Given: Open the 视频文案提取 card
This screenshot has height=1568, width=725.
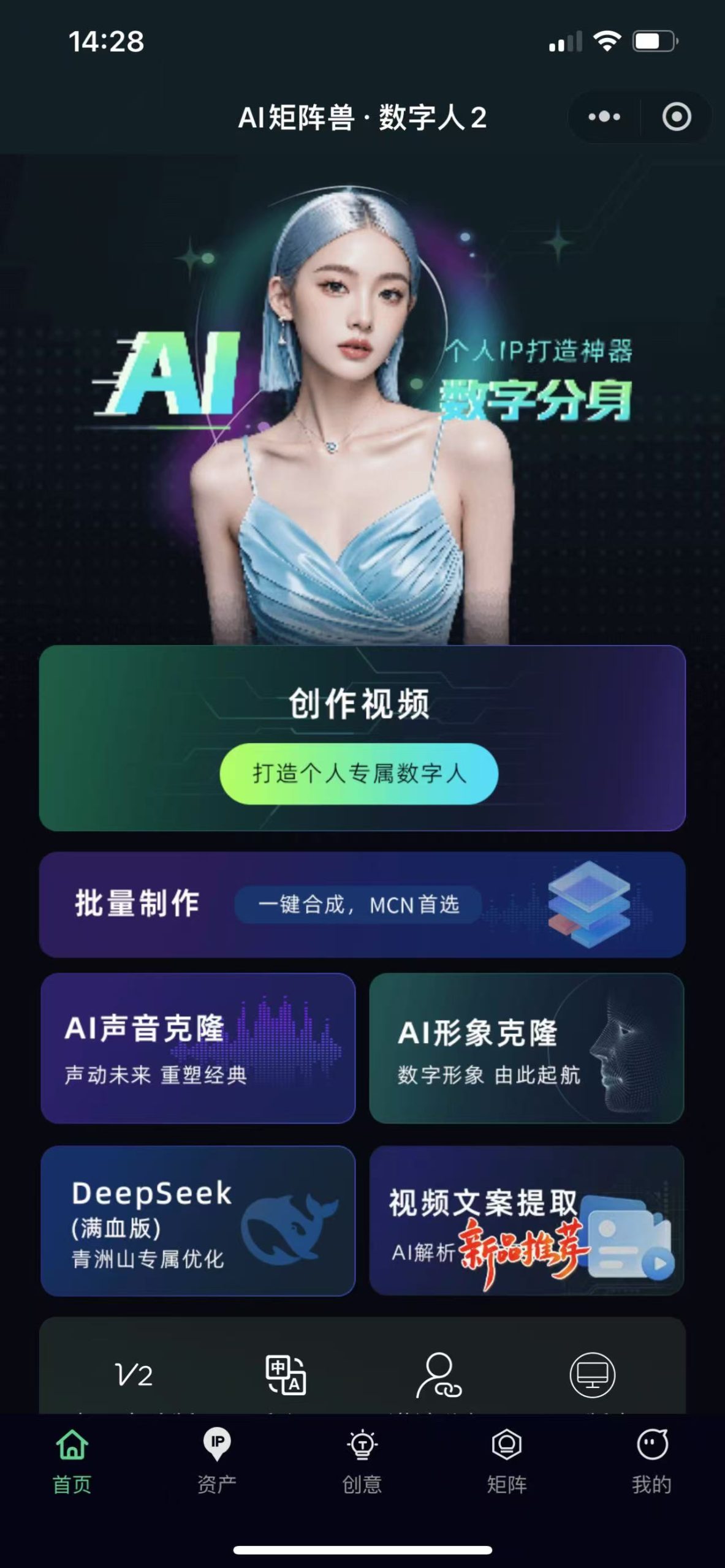Looking at the screenshot, I should point(526,1220).
